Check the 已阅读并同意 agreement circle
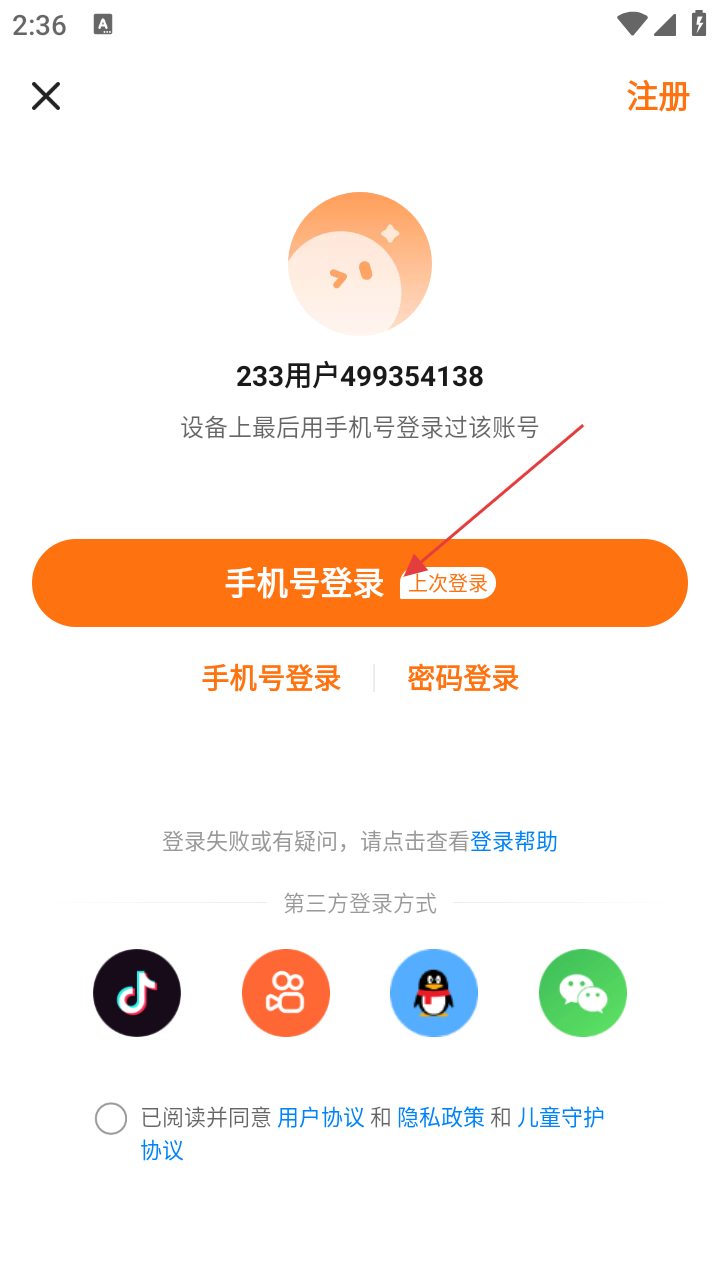 (x=111, y=1118)
